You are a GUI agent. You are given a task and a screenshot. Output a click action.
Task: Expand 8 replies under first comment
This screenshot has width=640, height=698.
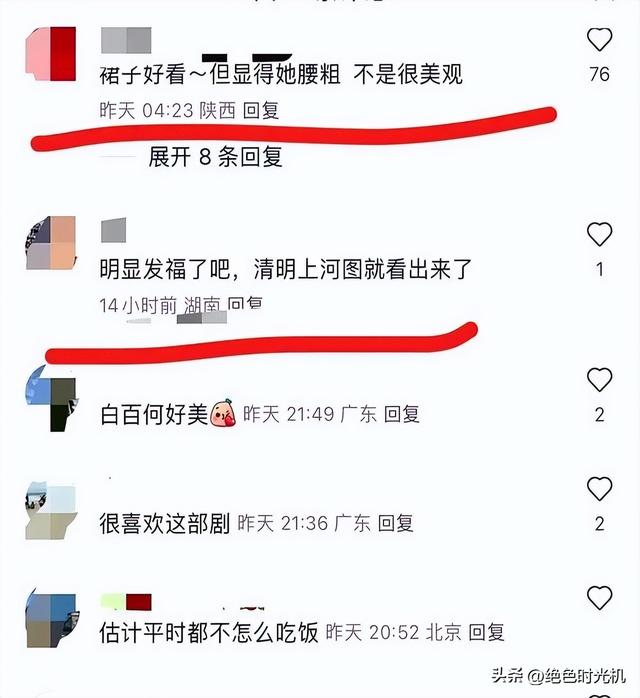(215, 156)
